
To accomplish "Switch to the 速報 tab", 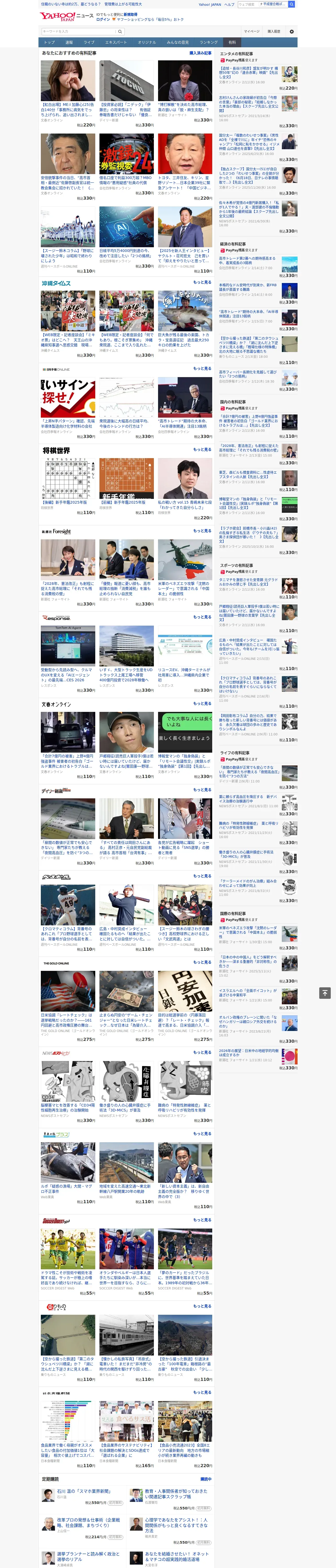I will point(69,43).
